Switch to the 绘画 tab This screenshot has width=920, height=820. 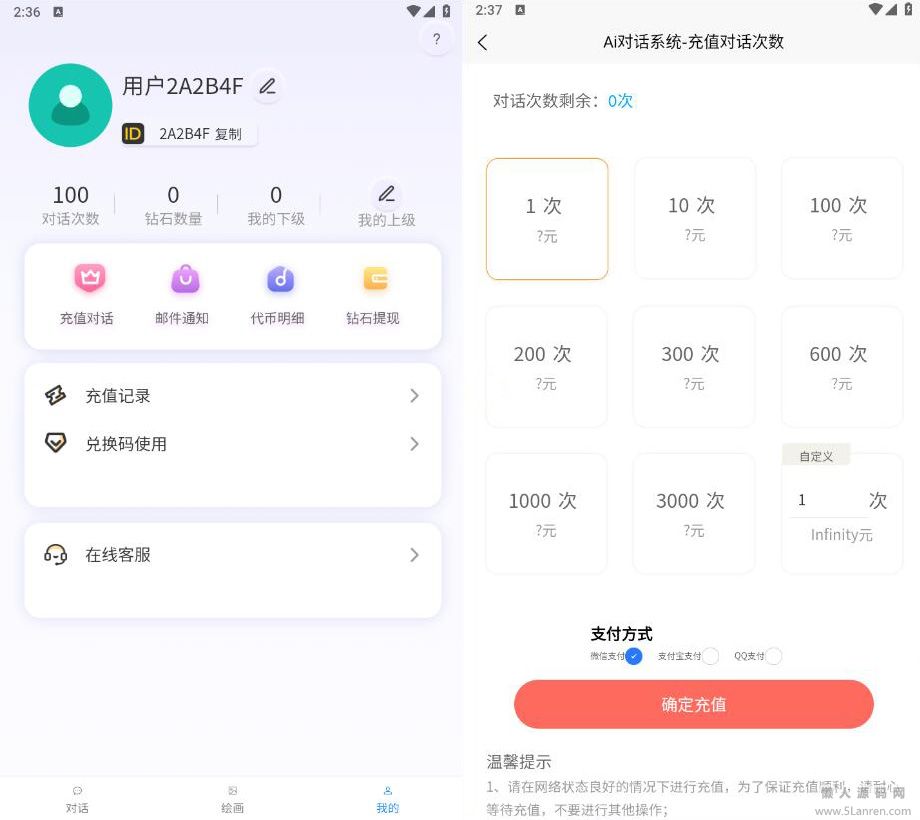pos(232,799)
